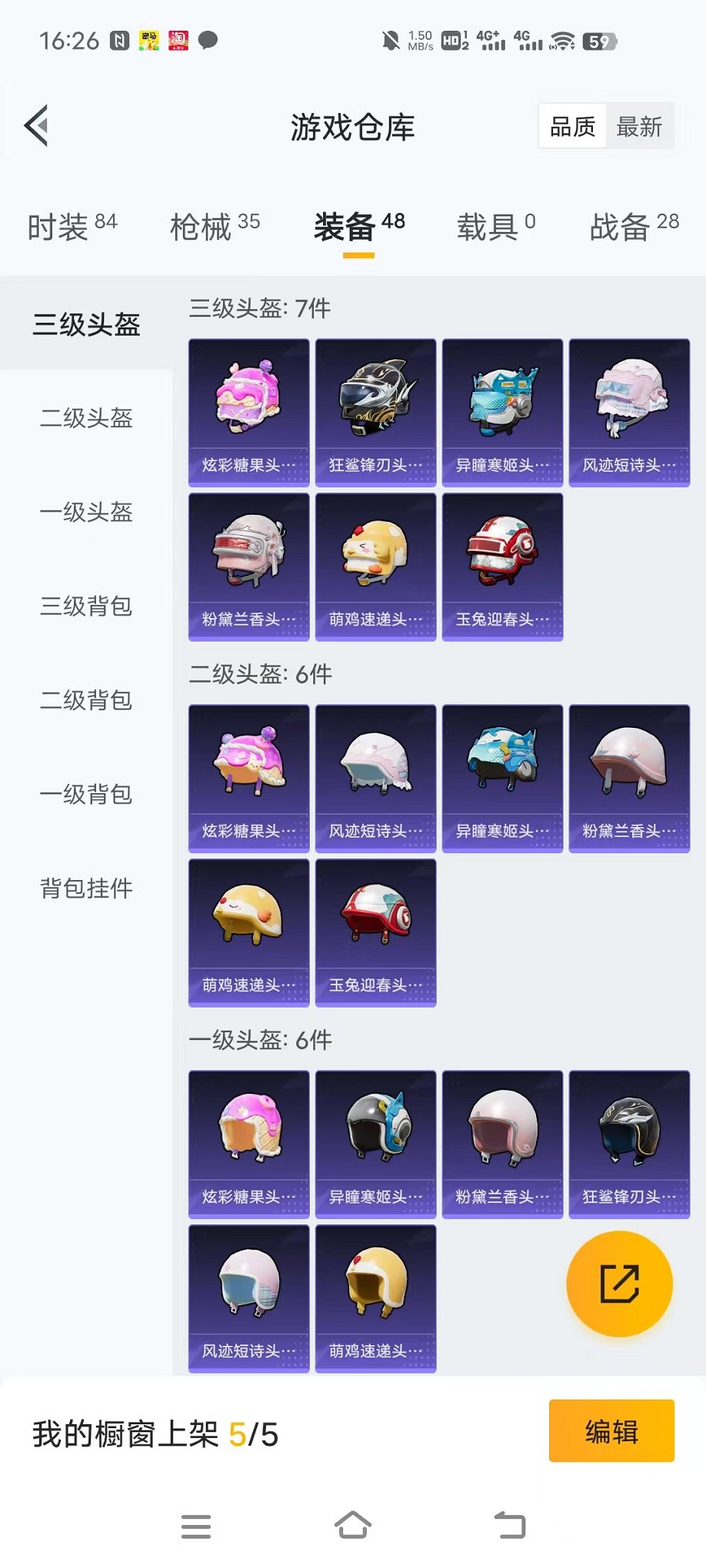706x1568 pixels.
Task: Switch sorting to 最新
Action: tap(641, 125)
